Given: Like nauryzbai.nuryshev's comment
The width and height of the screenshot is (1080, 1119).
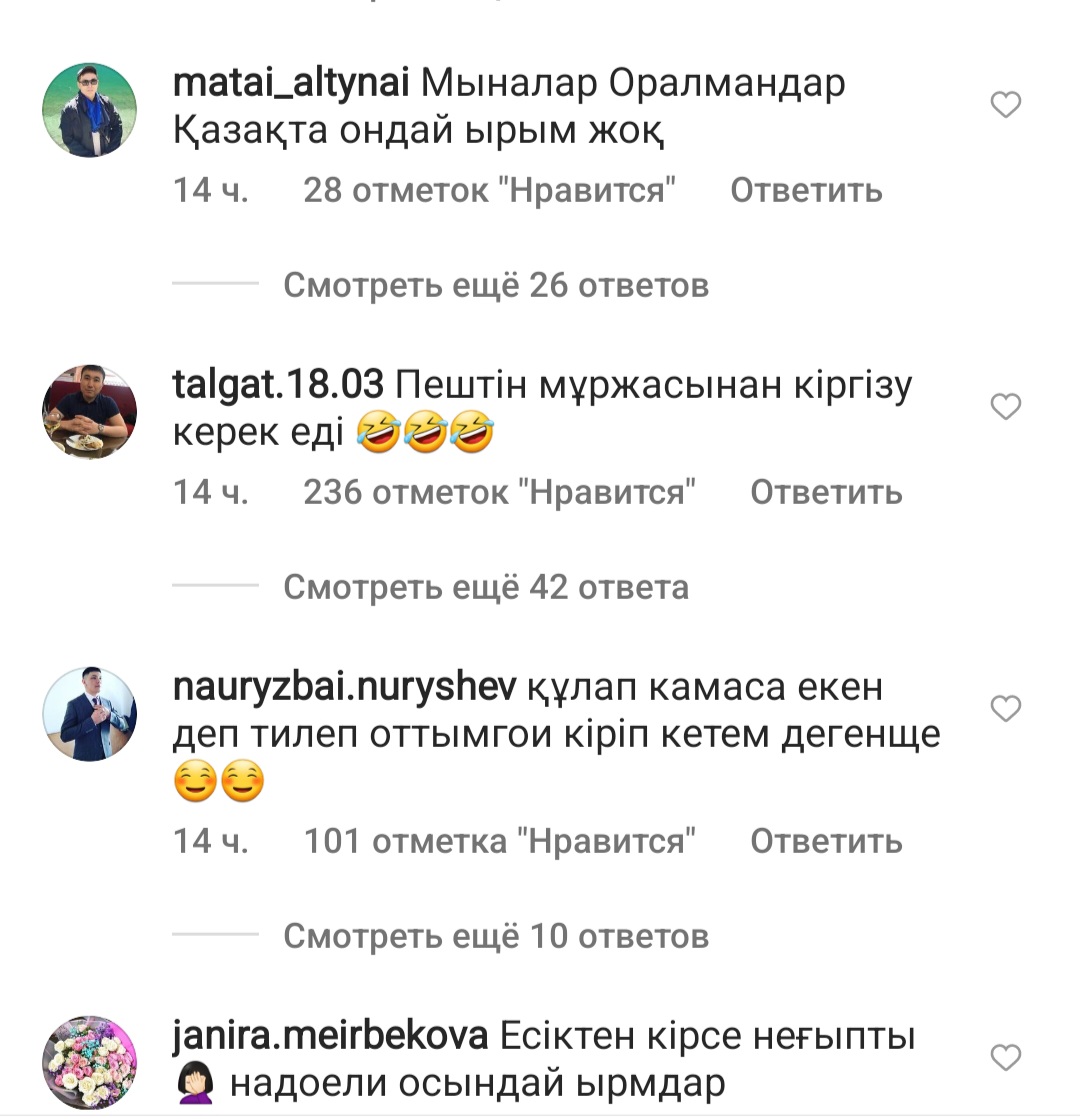Looking at the screenshot, I should click(1005, 709).
